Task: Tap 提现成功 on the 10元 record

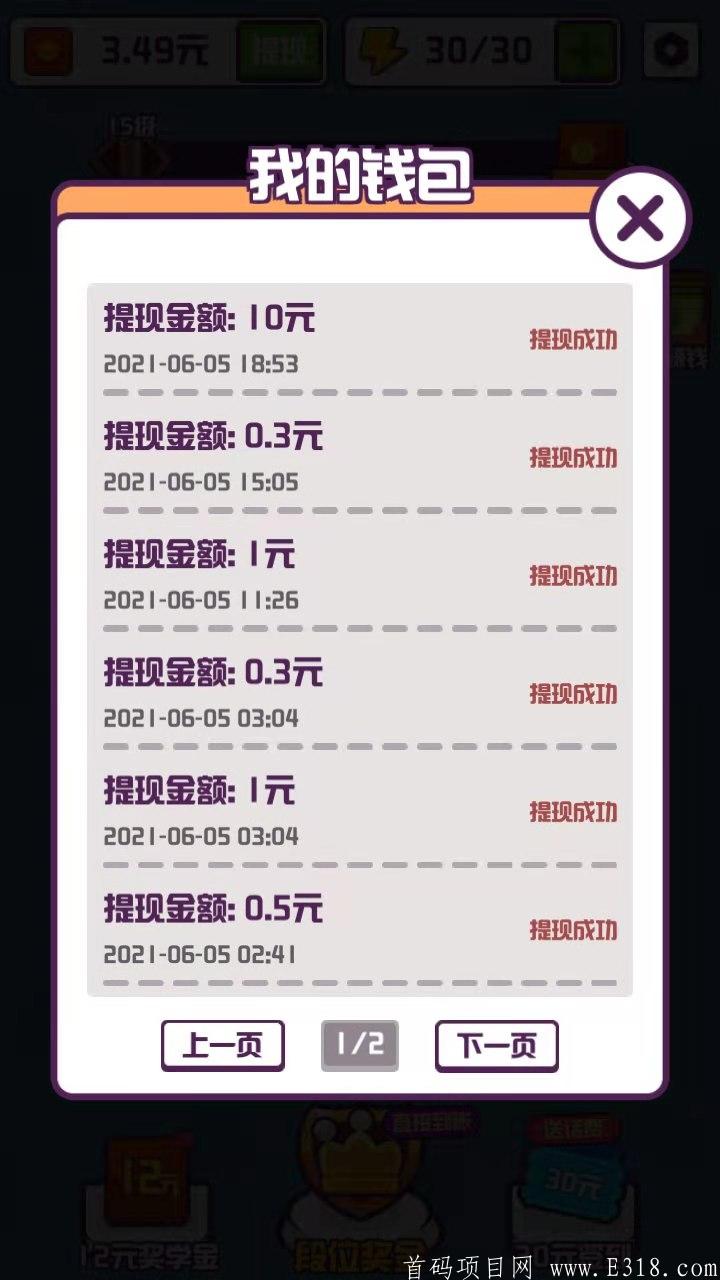Action: tap(573, 340)
